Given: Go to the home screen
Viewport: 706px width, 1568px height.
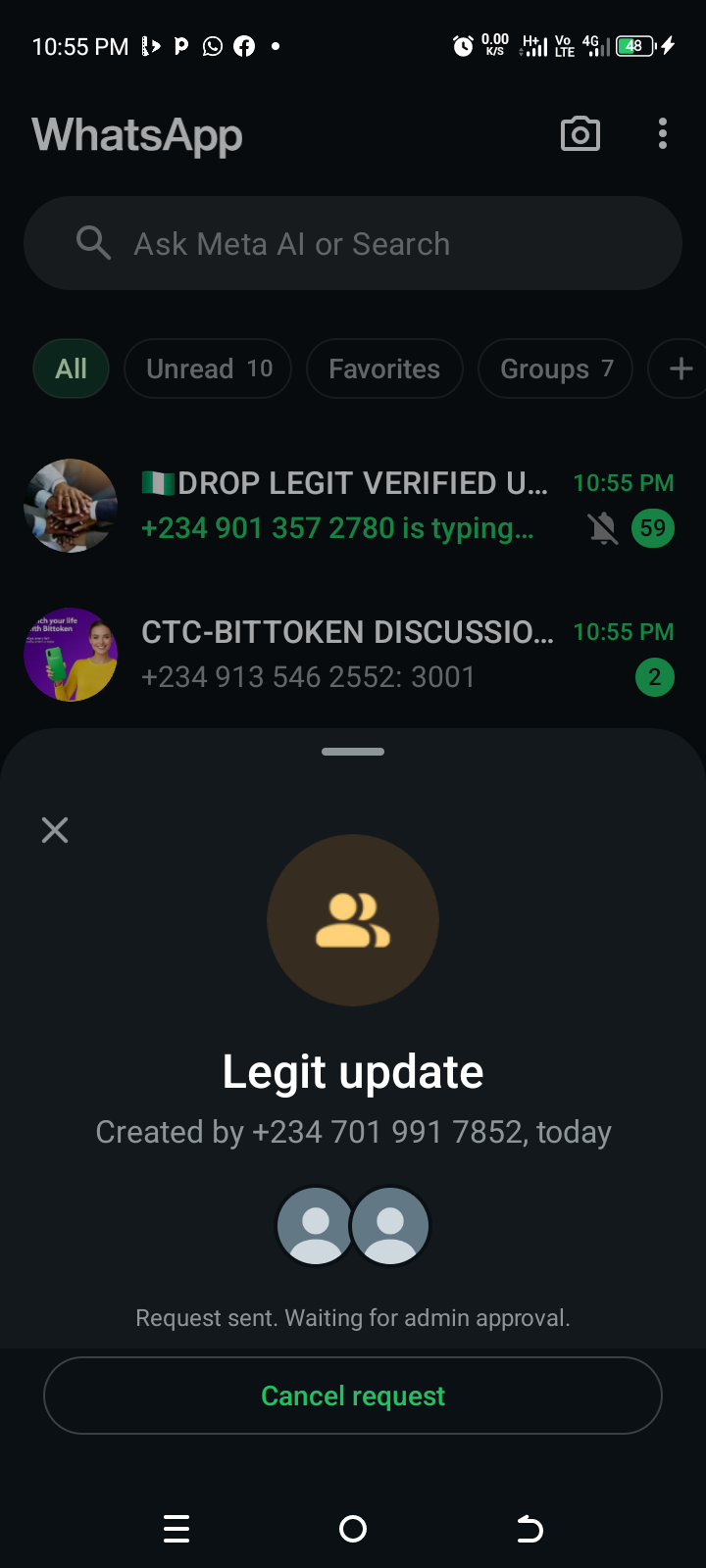Looking at the screenshot, I should pyautogui.click(x=353, y=1529).
